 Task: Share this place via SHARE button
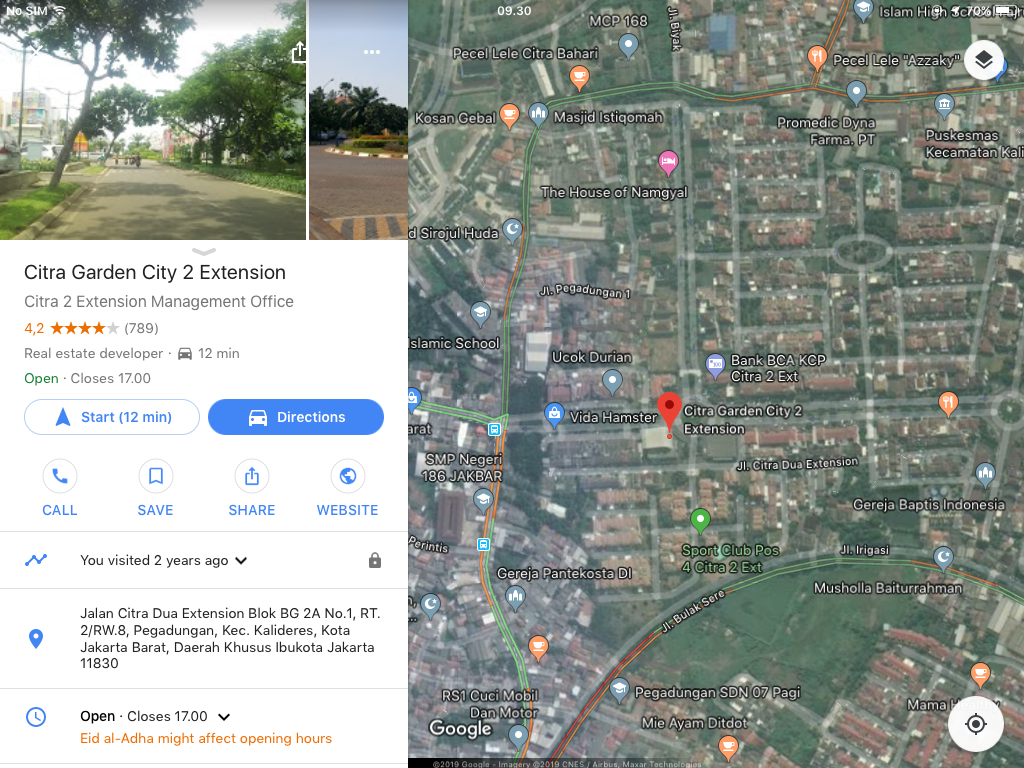pos(251,488)
